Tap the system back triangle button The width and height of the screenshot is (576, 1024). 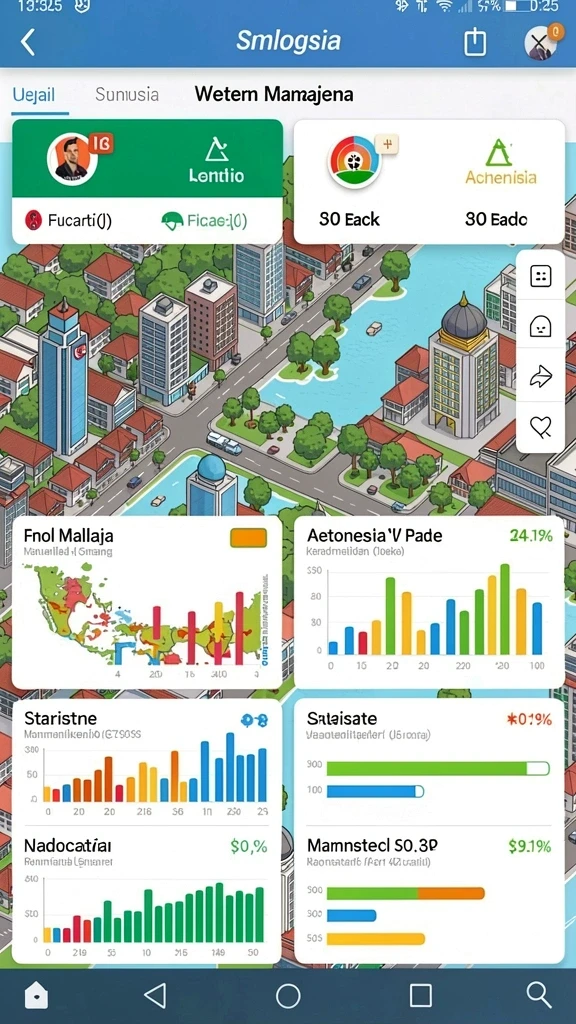pos(155,996)
